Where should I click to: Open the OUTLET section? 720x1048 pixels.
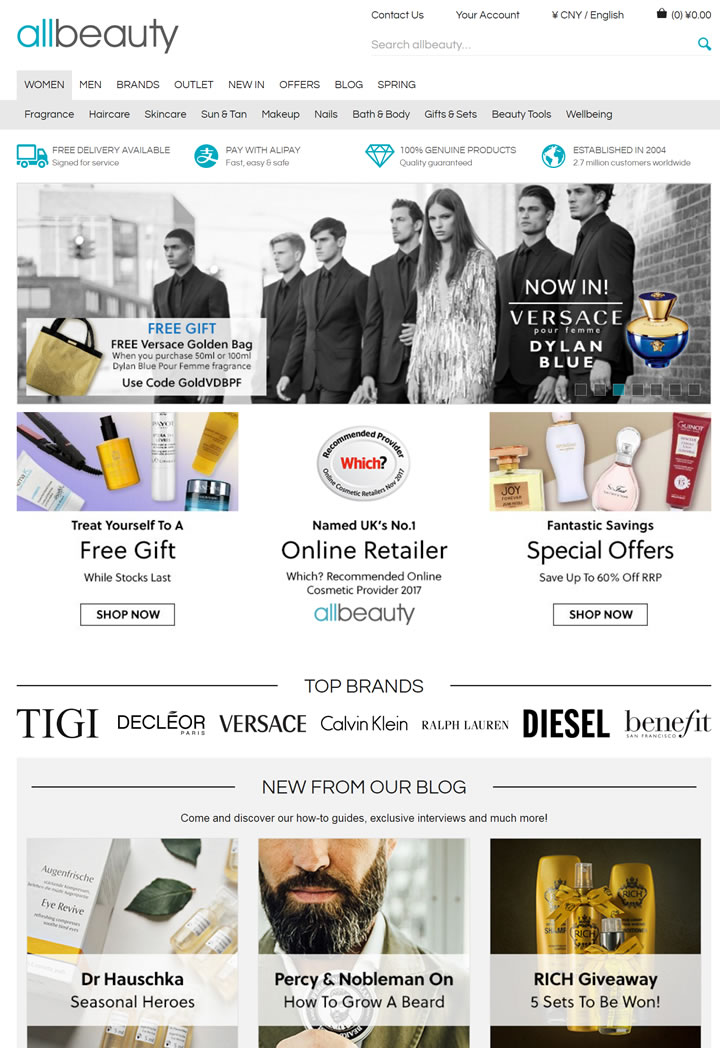point(194,85)
